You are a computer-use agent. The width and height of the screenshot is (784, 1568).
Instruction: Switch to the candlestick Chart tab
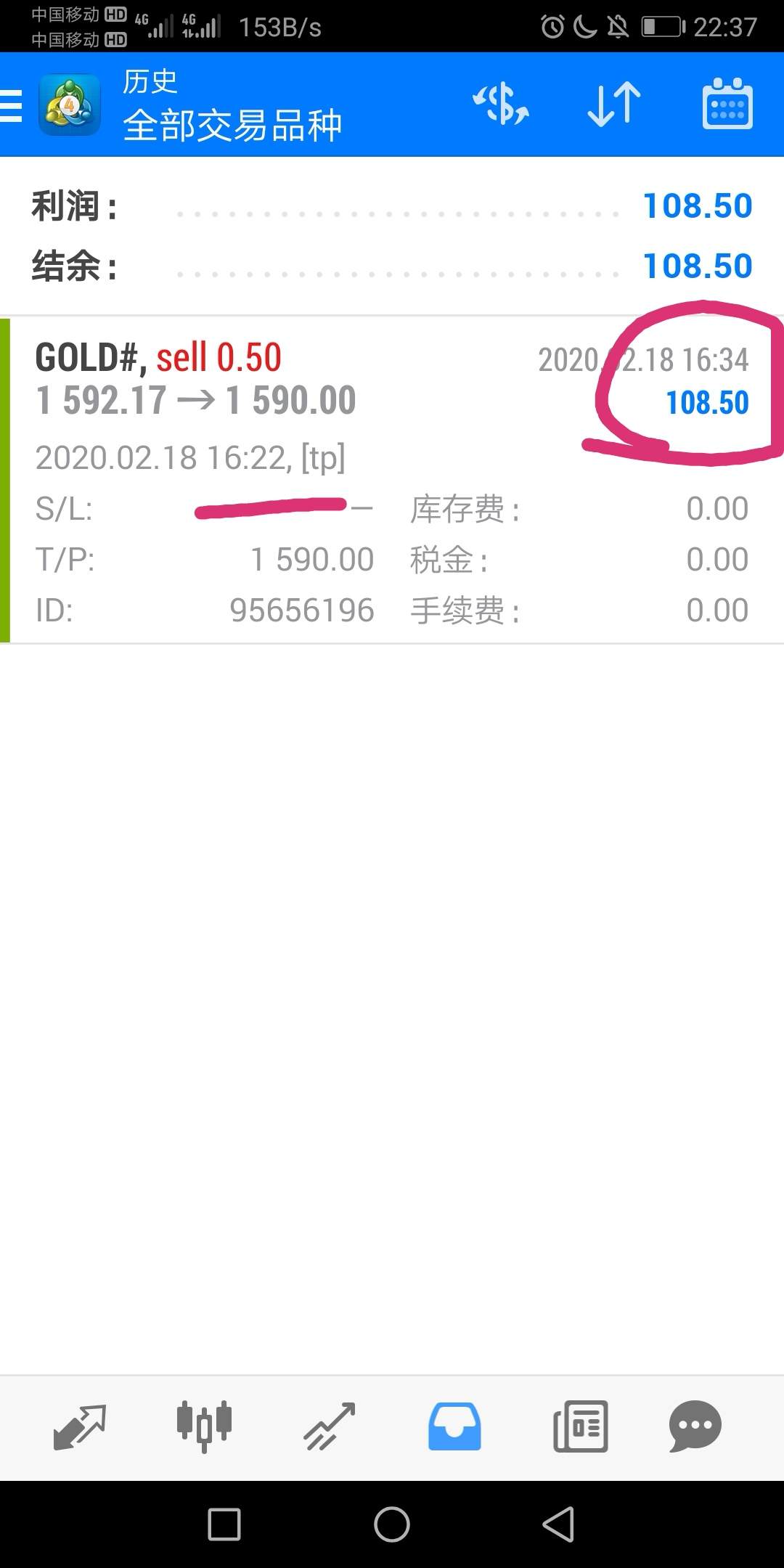click(x=204, y=1426)
